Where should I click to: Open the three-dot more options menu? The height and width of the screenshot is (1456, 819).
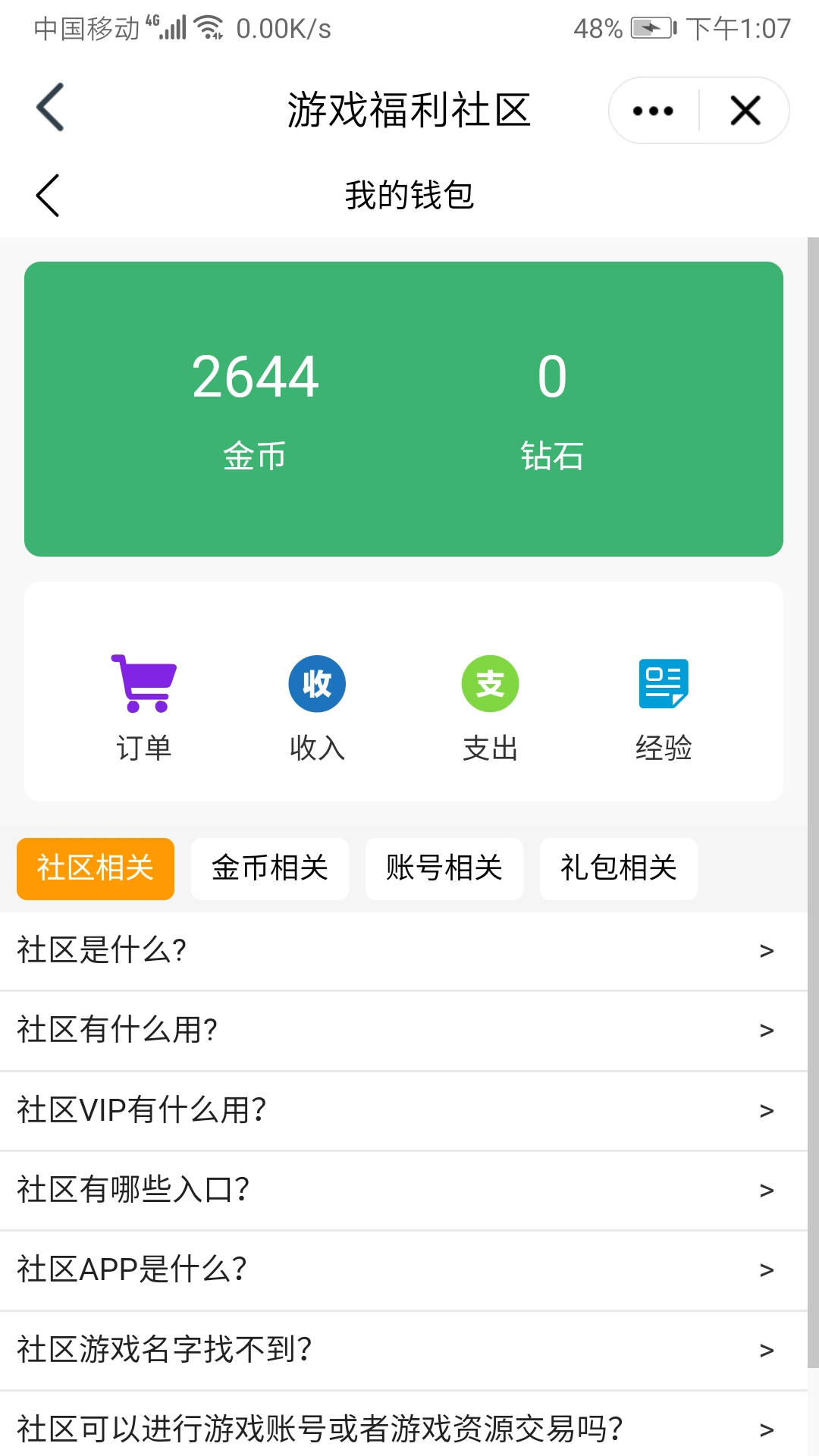[653, 111]
